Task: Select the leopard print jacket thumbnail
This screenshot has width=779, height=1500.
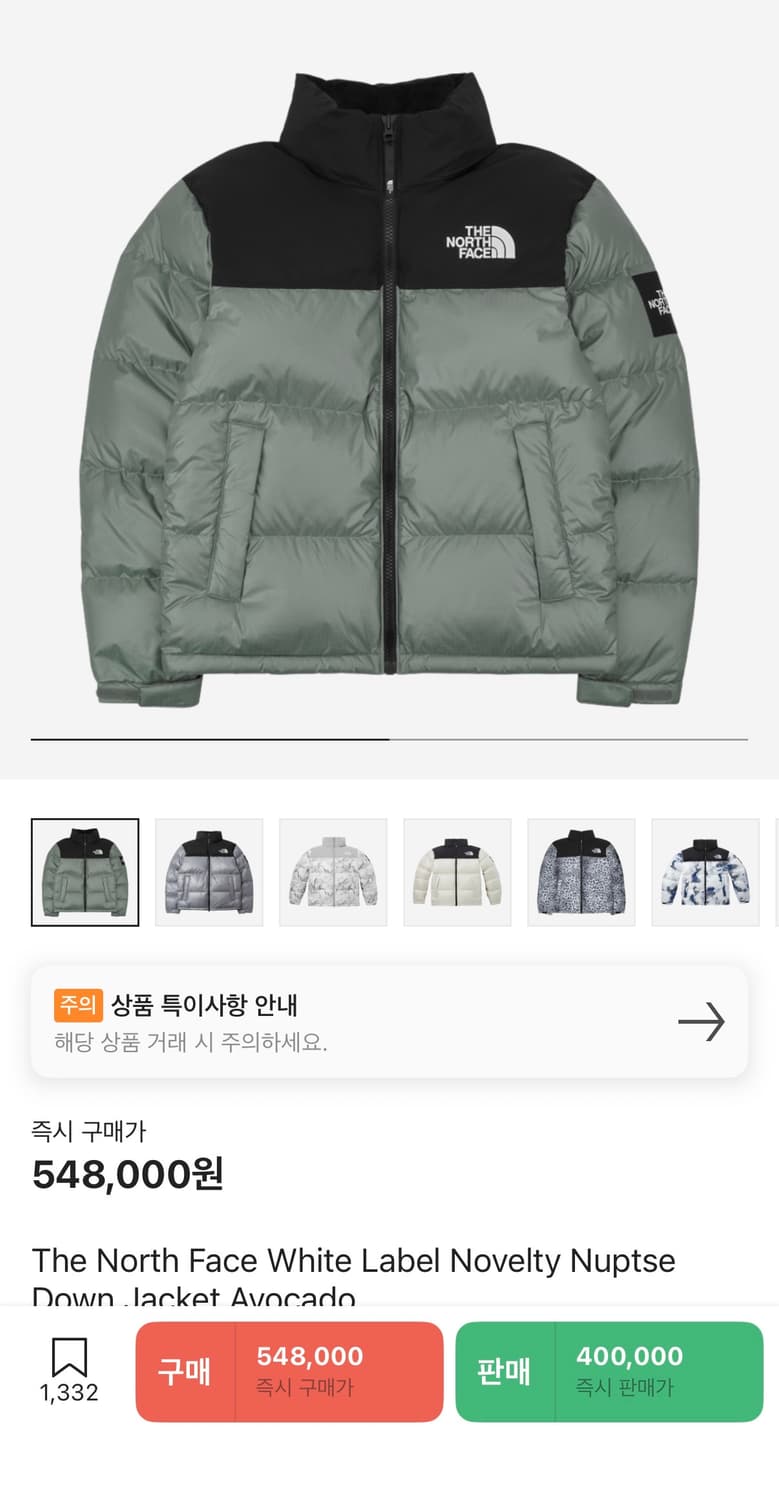Action: click(581, 871)
